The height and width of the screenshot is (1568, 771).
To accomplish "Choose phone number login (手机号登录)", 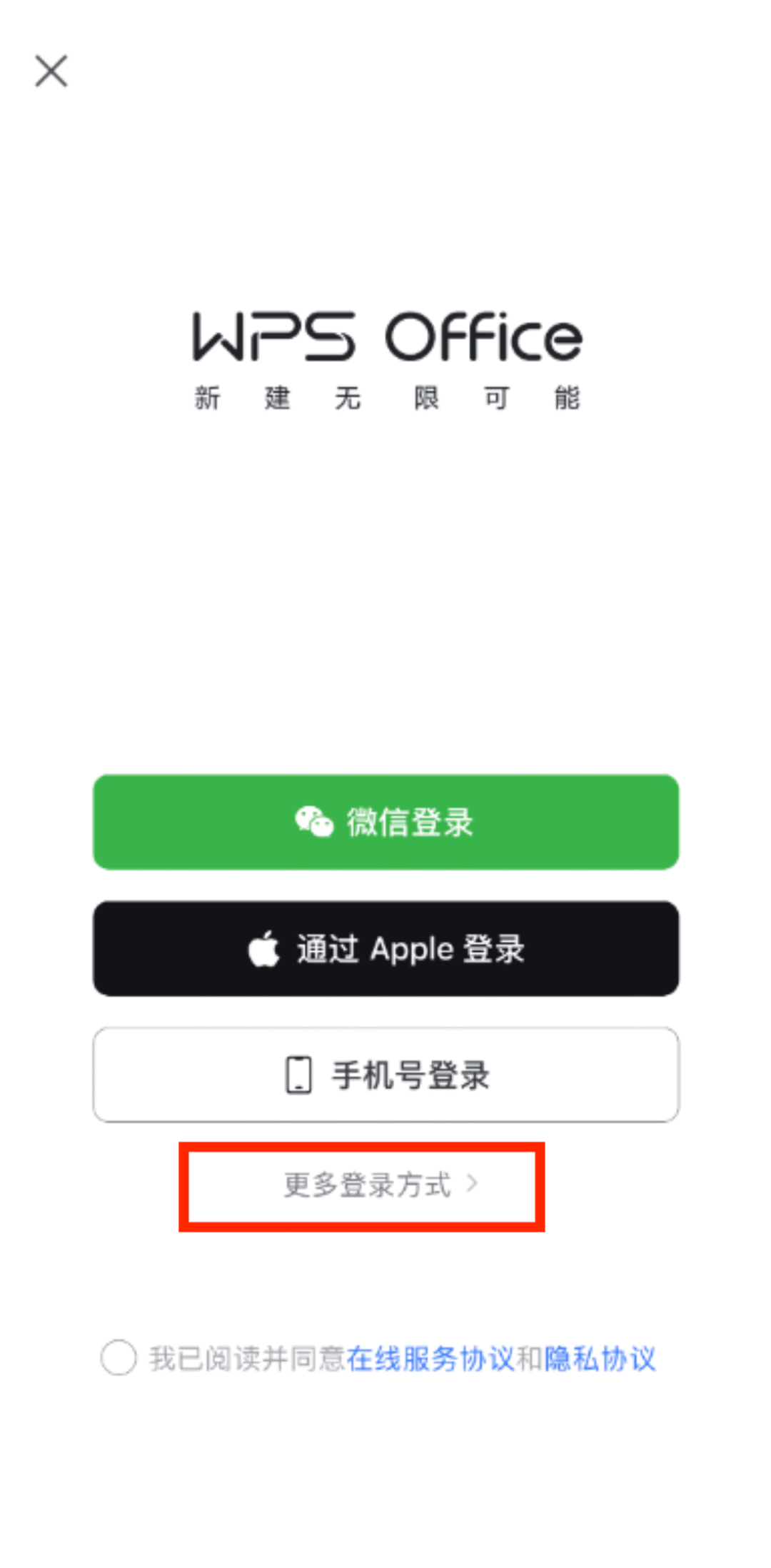I will pos(385,1075).
